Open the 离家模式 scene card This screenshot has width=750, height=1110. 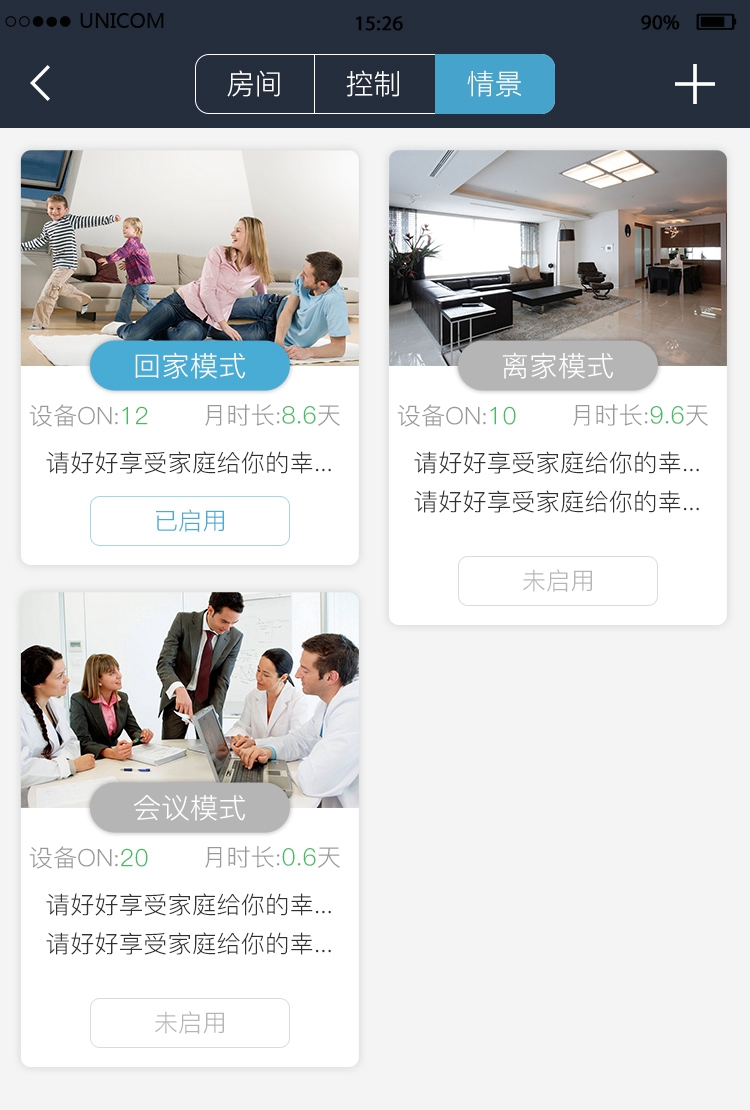558,260
